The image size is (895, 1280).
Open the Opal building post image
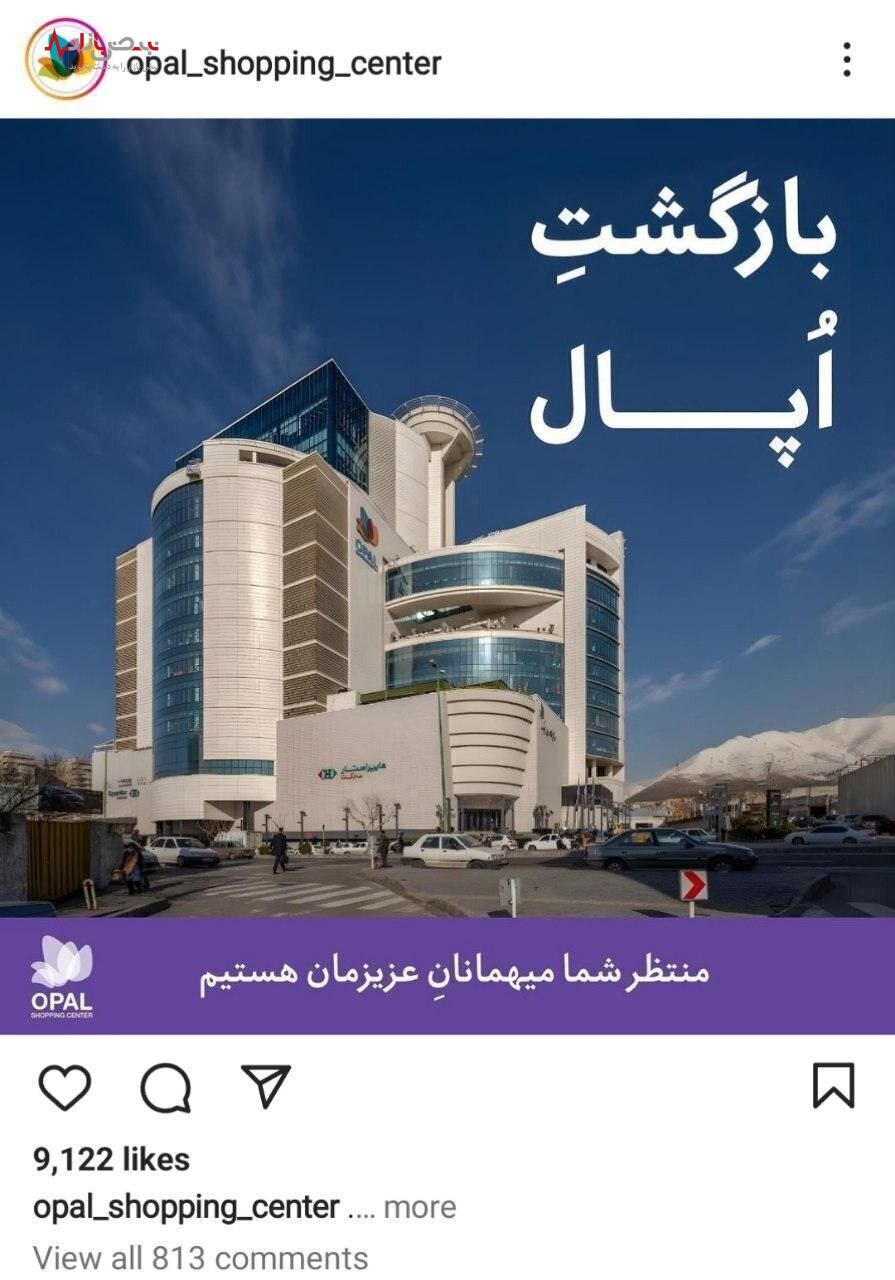pyautogui.click(x=447, y=575)
